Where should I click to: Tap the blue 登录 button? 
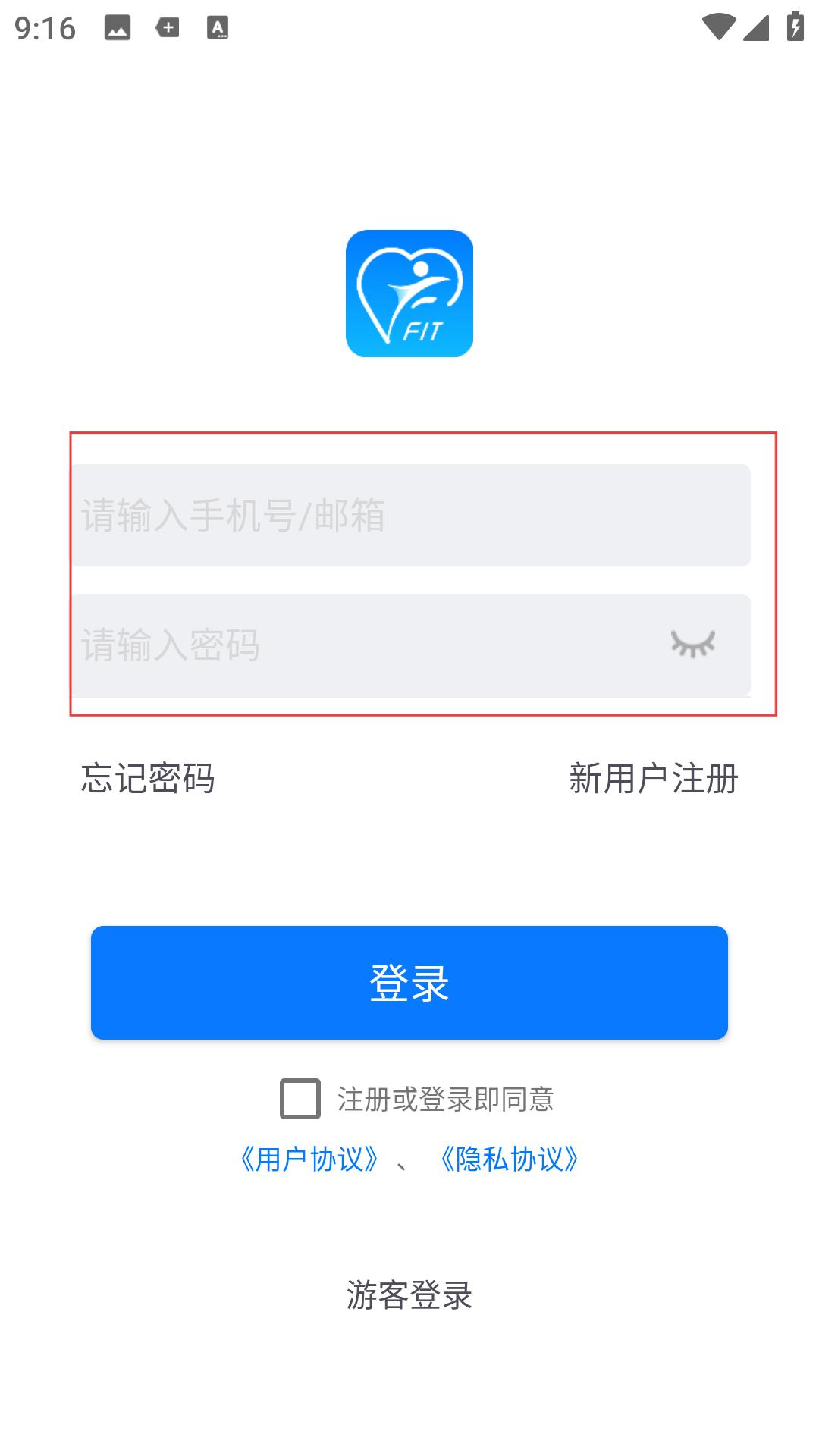(409, 983)
